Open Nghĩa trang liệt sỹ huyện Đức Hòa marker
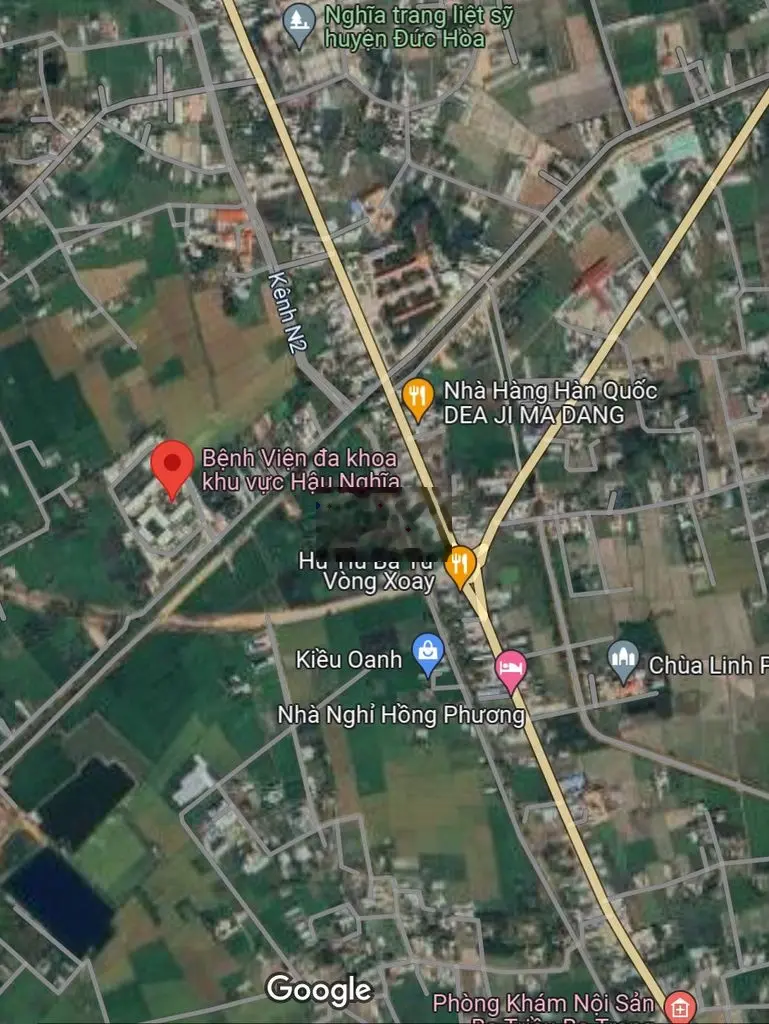The image size is (769, 1024). coord(299,24)
